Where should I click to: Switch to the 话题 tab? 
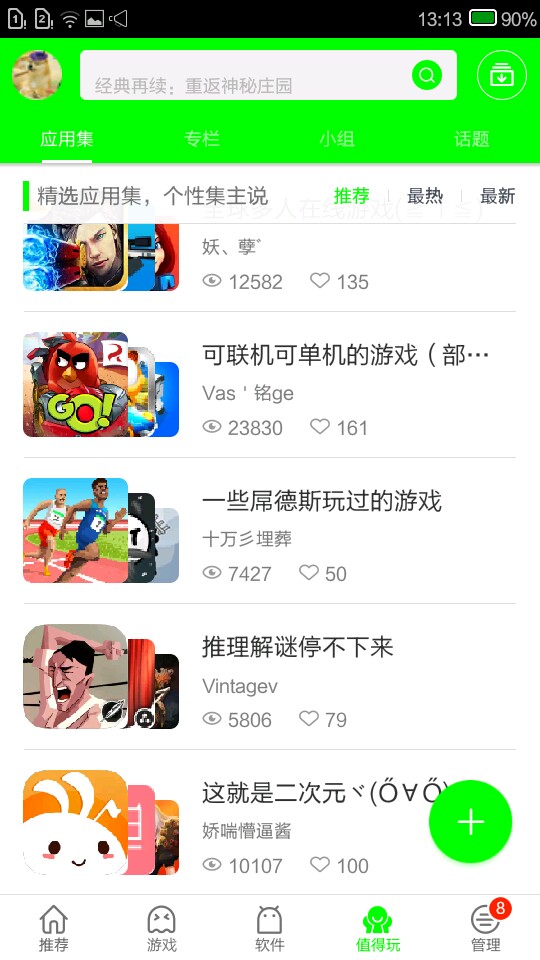coord(471,139)
